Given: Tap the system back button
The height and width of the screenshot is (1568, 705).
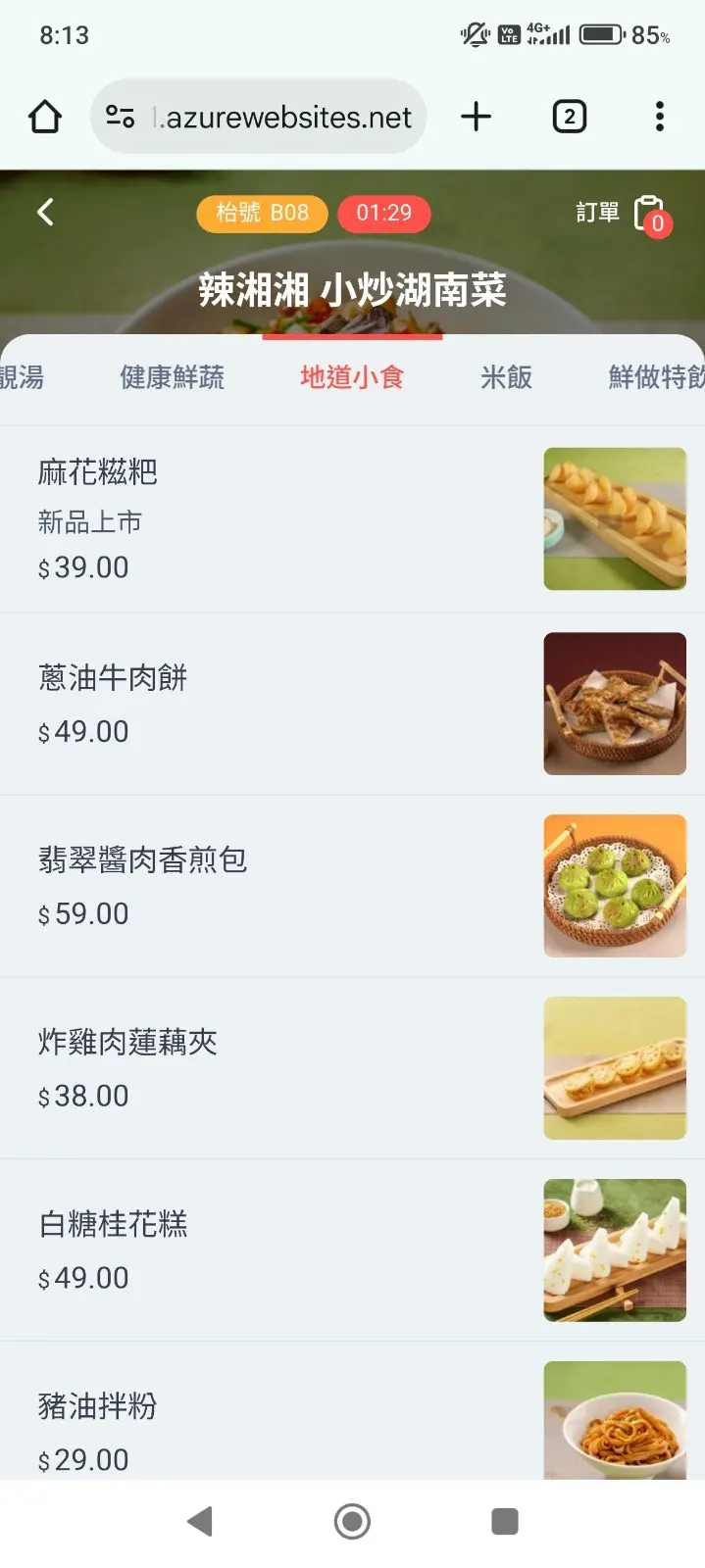Looking at the screenshot, I should [x=200, y=1521].
